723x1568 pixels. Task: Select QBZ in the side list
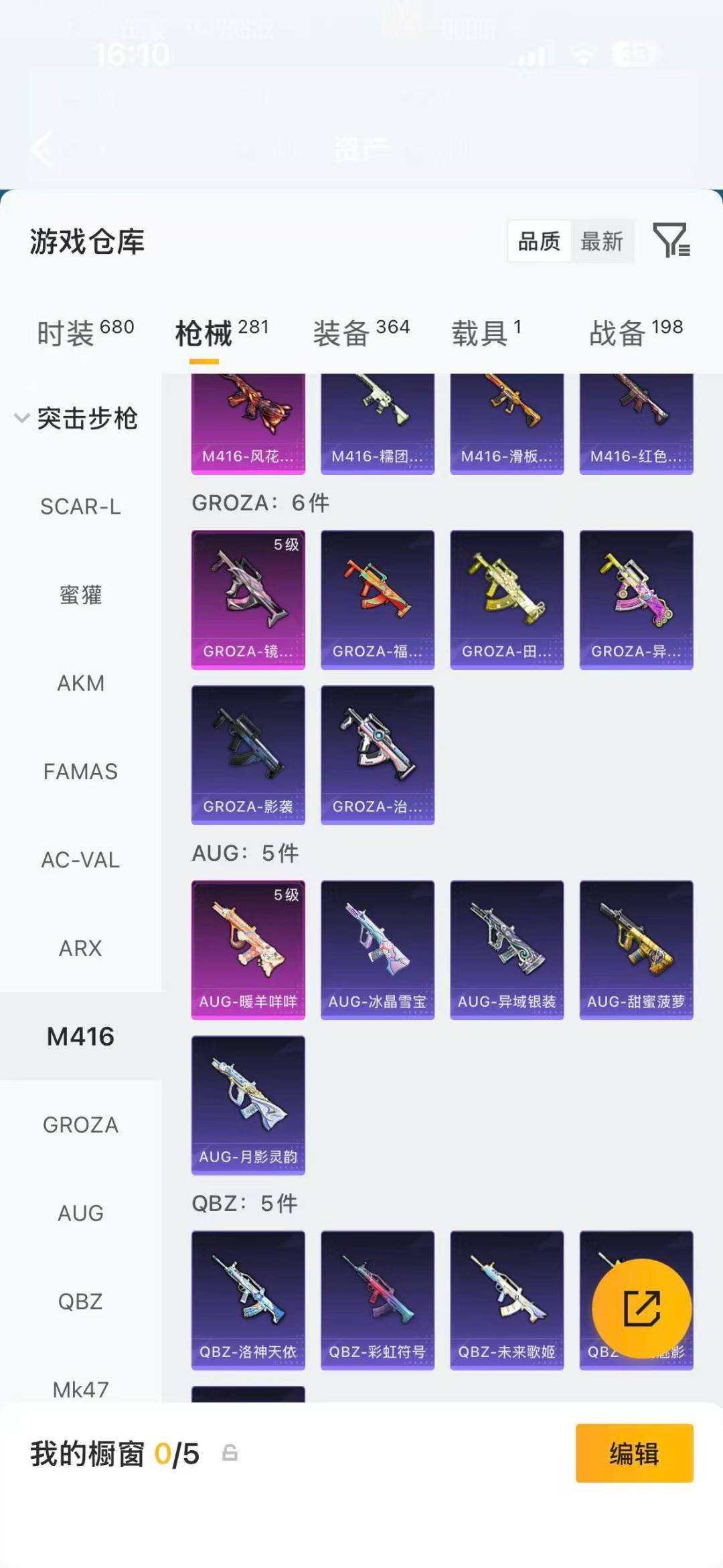coord(80,1301)
